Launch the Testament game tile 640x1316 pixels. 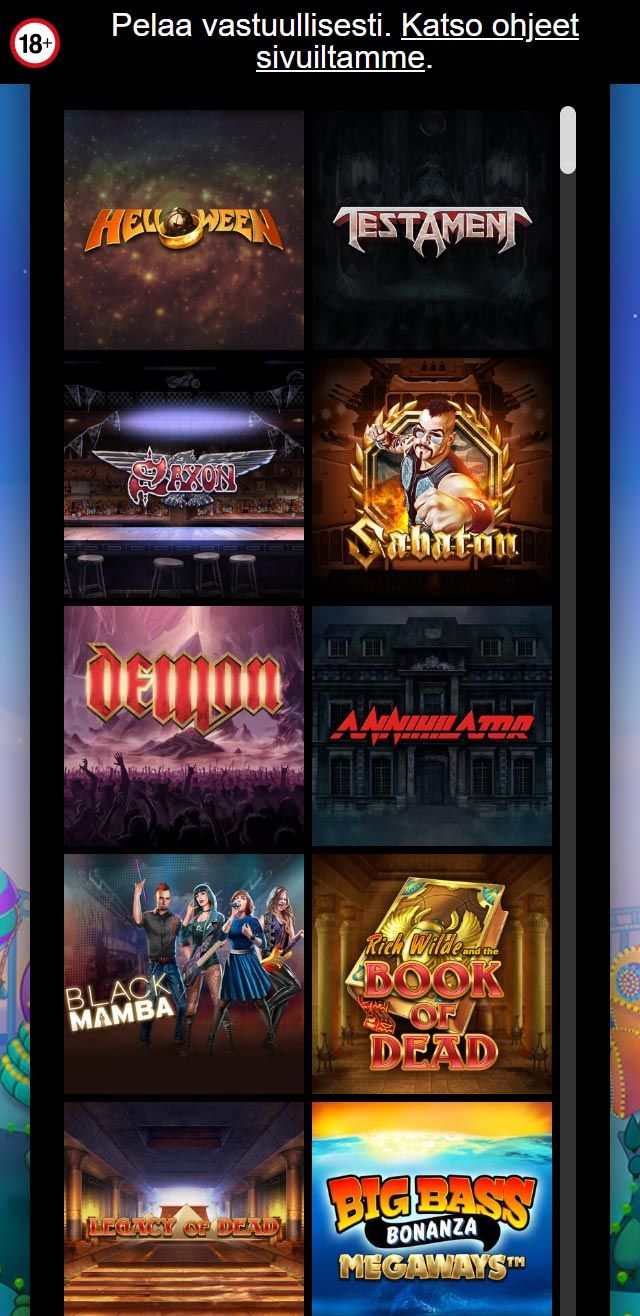pyautogui.click(x=432, y=230)
